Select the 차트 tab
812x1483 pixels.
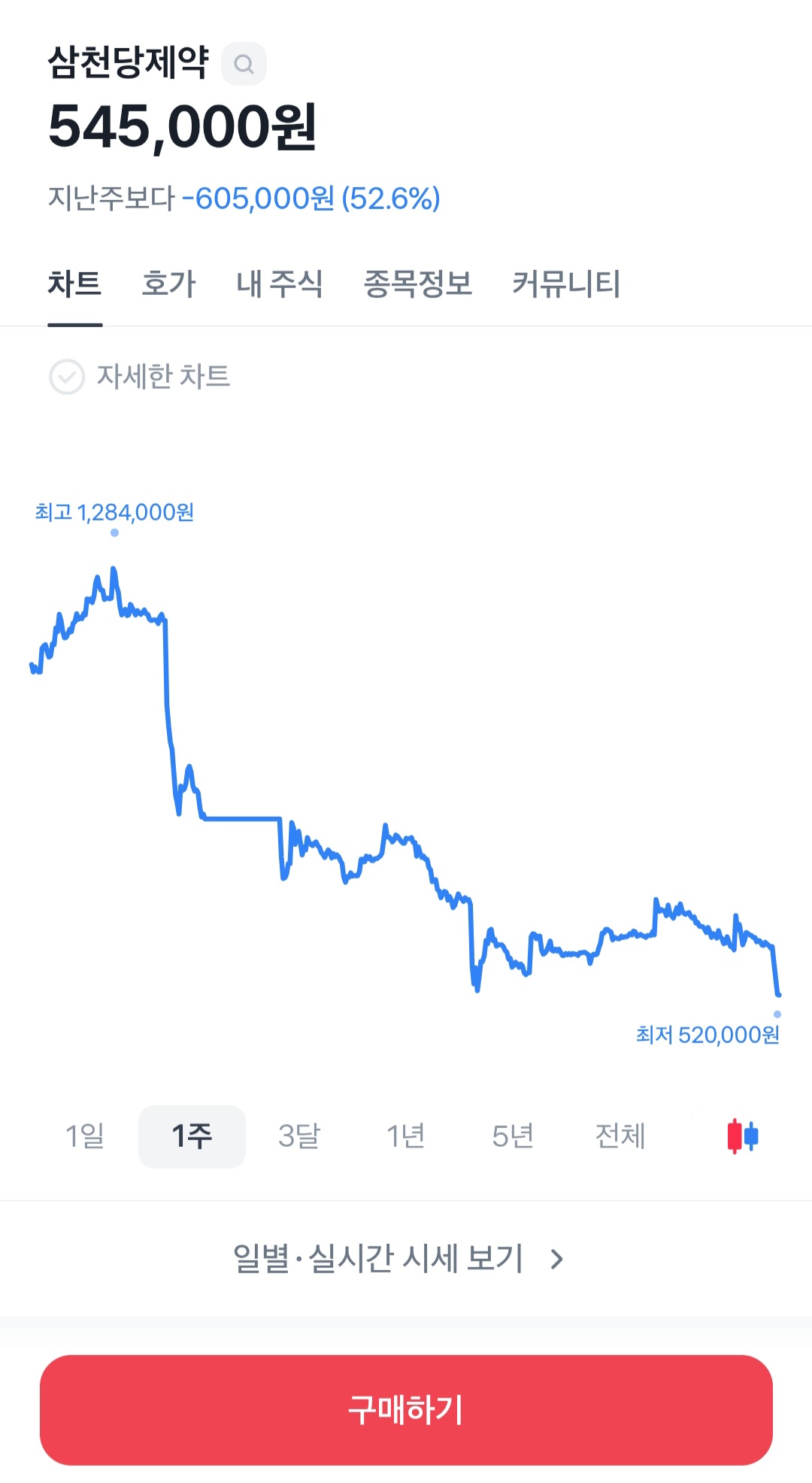tap(74, 284)
